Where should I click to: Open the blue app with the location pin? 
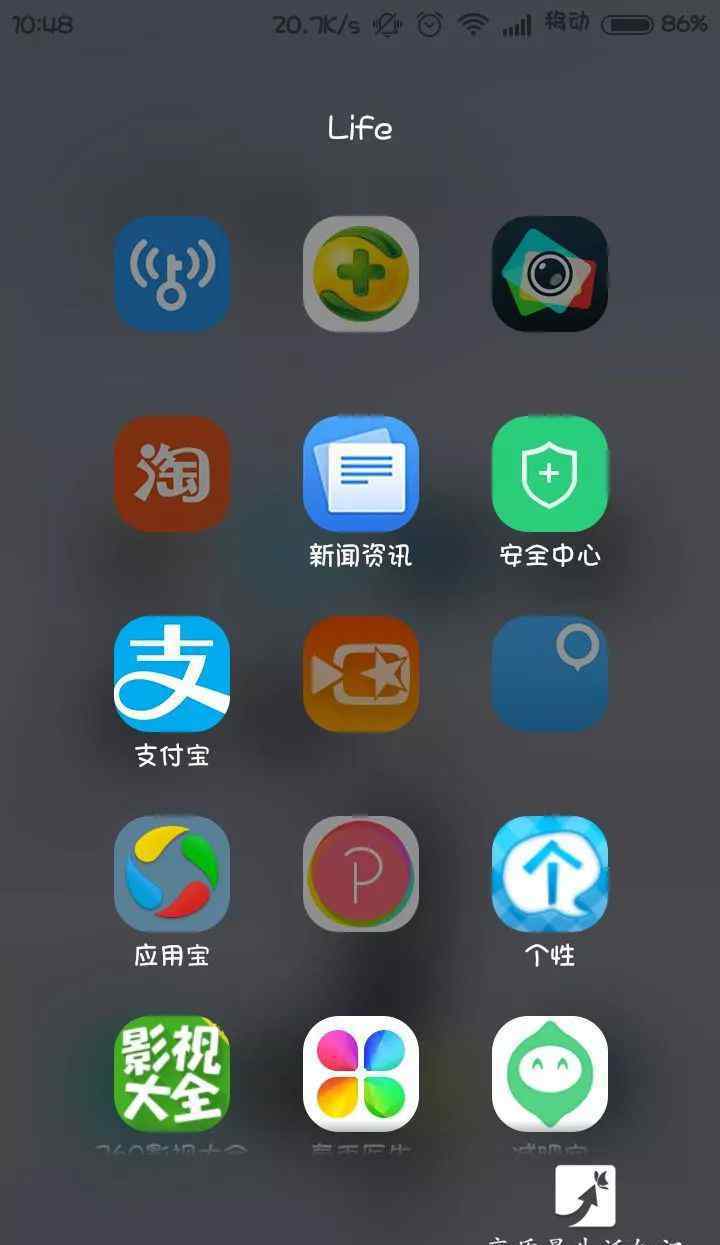tap(550, 674)
